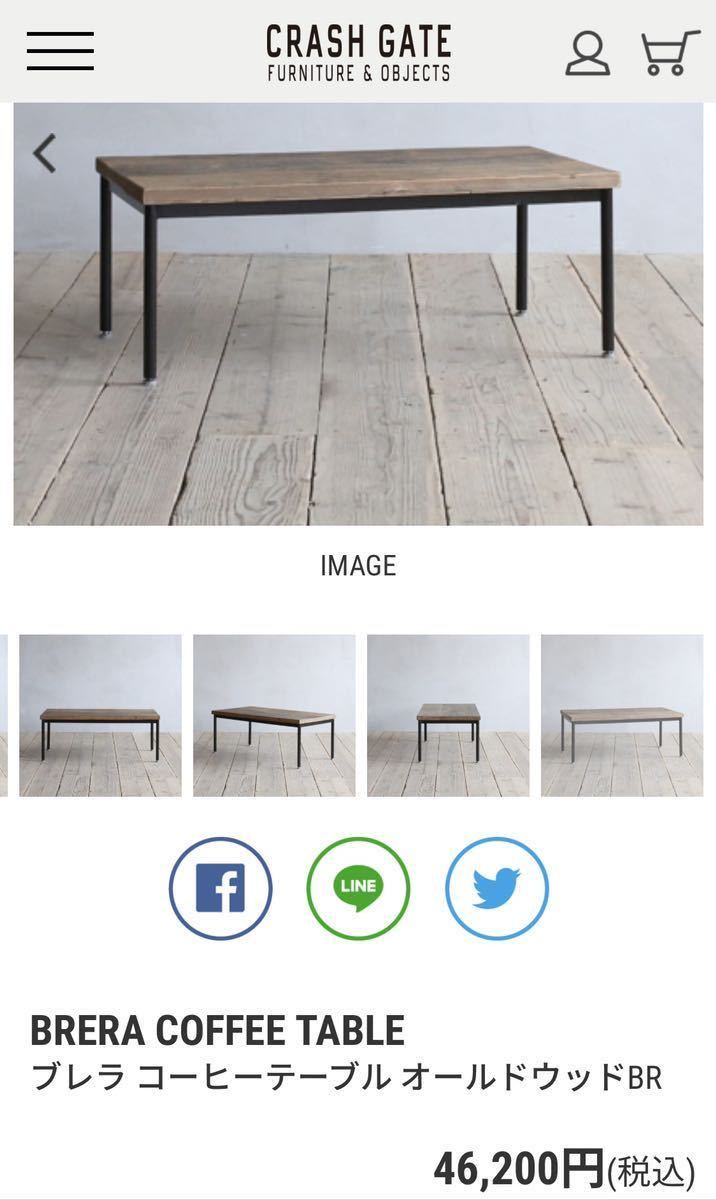716x1200 pixels.
Task: Go to Crash Gate home via logo
Action: 358,53
